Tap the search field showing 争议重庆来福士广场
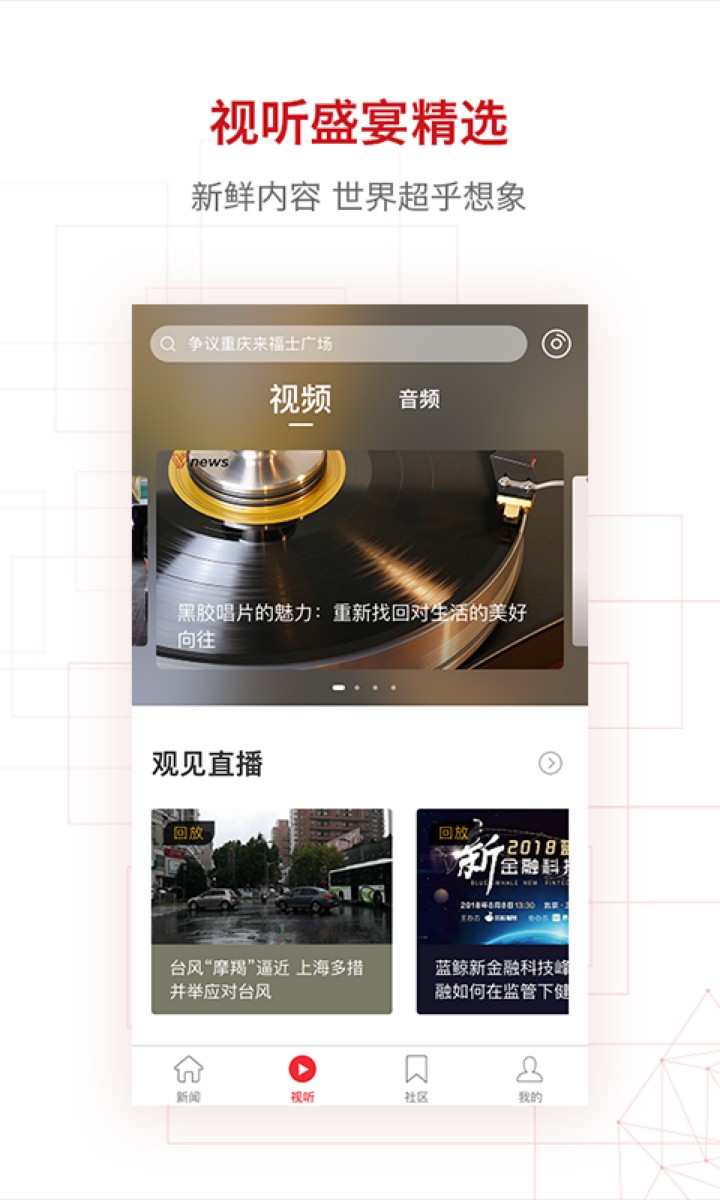 pos(300,343)
